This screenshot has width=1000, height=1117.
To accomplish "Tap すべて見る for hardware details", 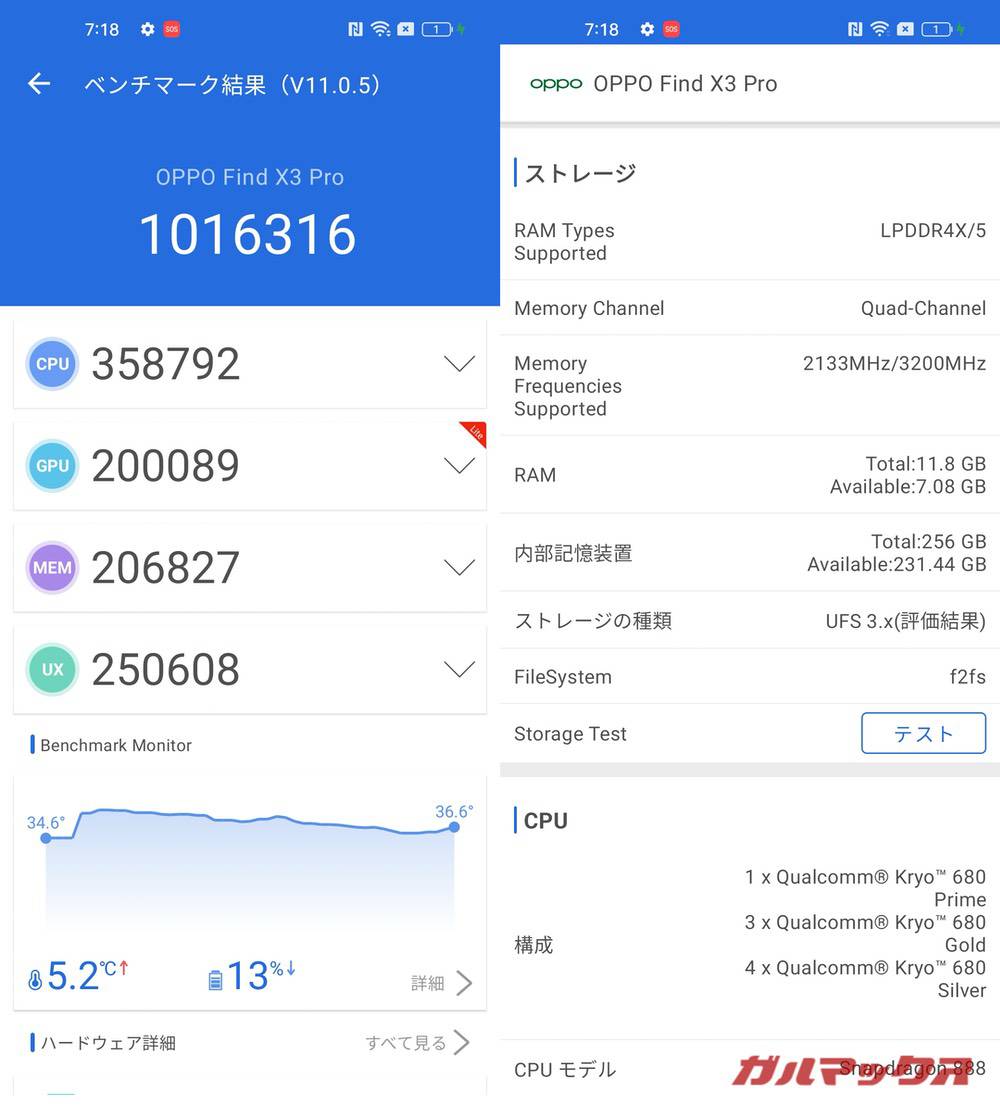I will click(x=407, y=1042).
